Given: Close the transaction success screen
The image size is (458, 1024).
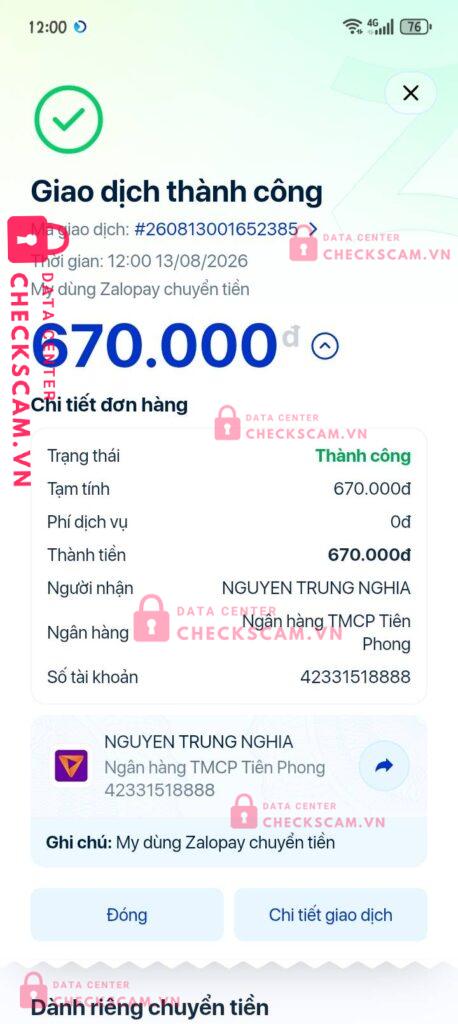Looking at the screenshot, I should point(410,93).
